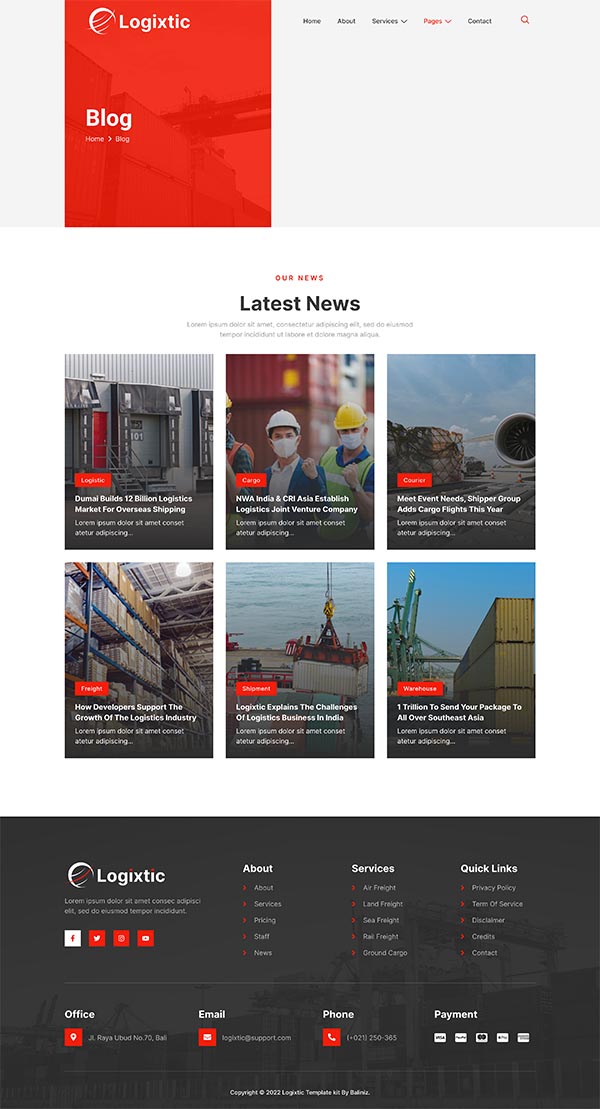Image resolution: width=600 pixels, height=1109 pixels.
Task: Tap the Home breadcrumb link
Action: pyautogui.click(x=94, y=139)
